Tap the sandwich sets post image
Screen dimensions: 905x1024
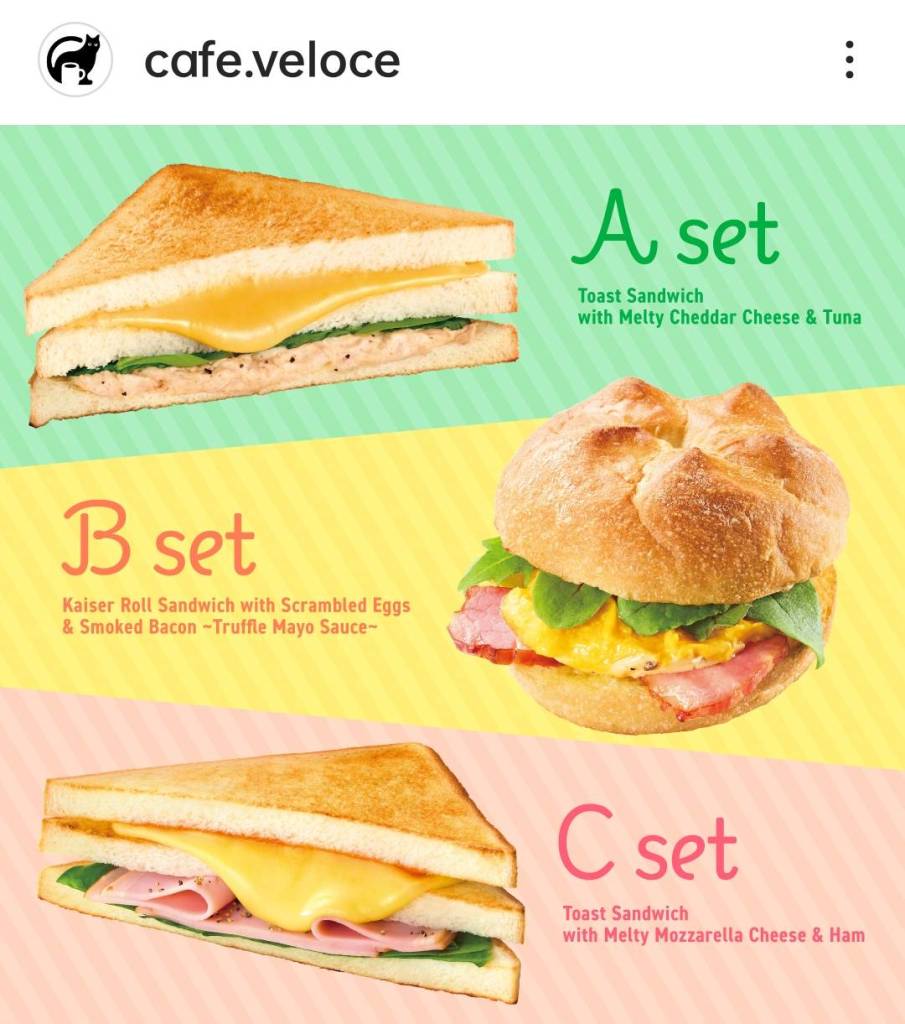coord(452,574)
